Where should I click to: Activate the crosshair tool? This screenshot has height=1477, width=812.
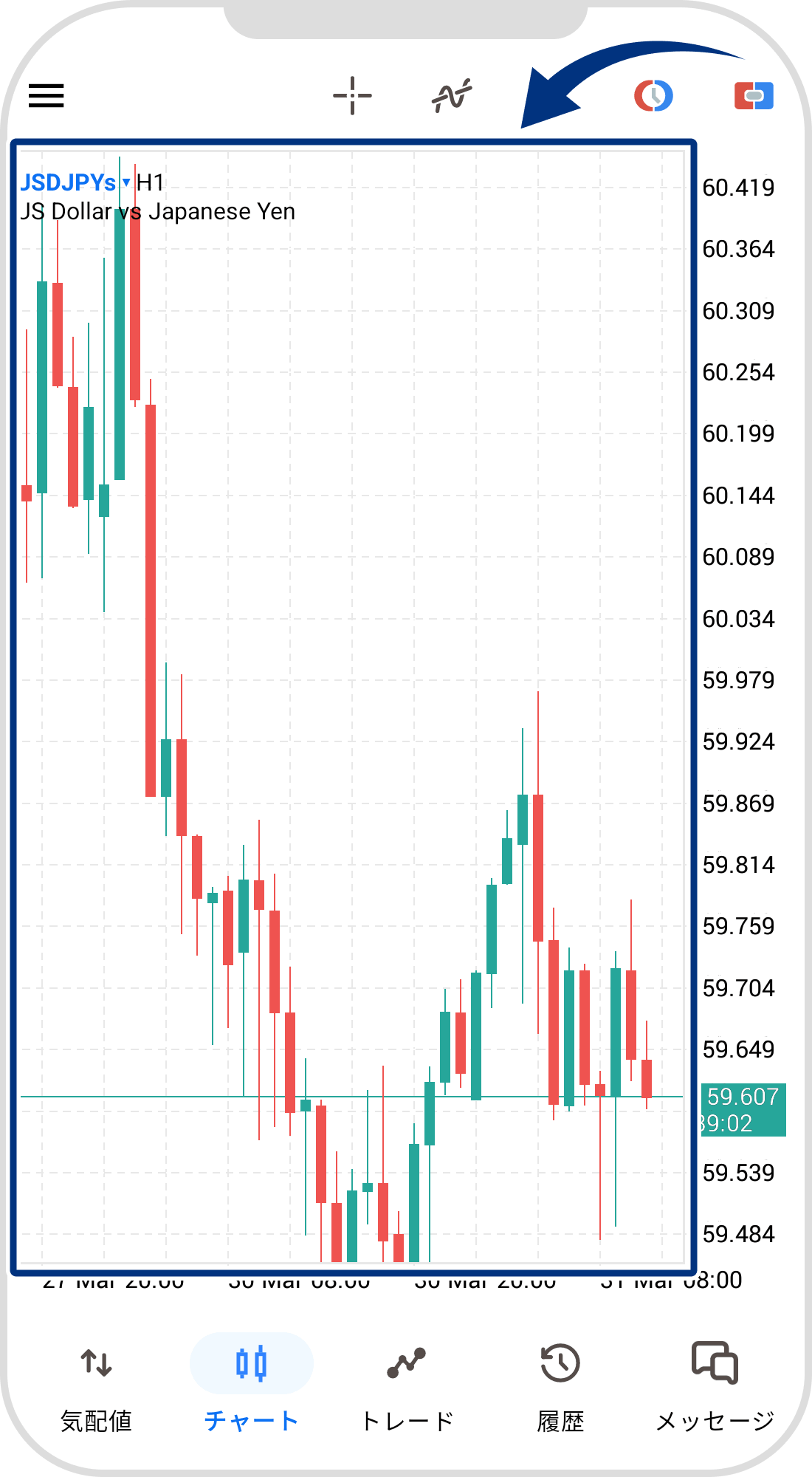click(352, 95)
